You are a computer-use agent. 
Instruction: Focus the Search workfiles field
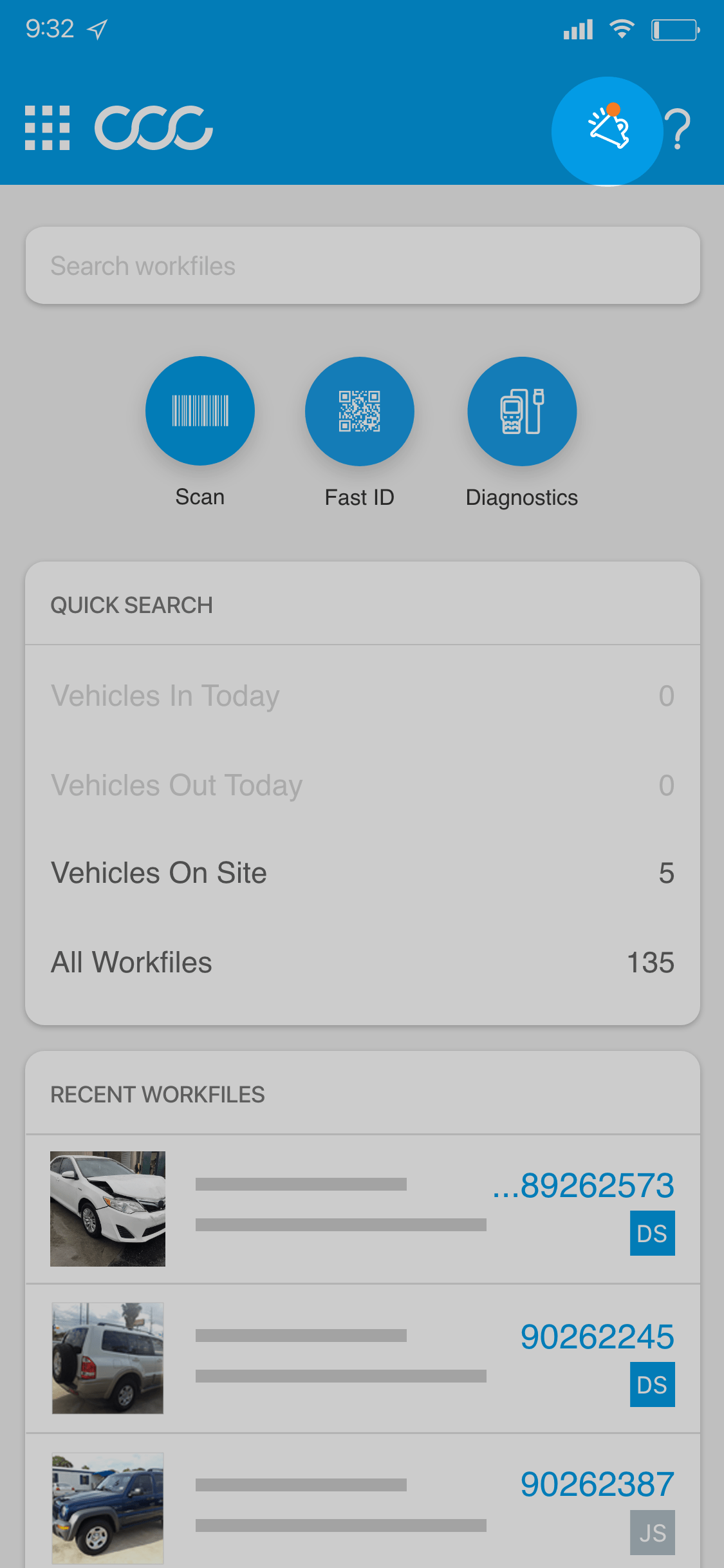362,266
